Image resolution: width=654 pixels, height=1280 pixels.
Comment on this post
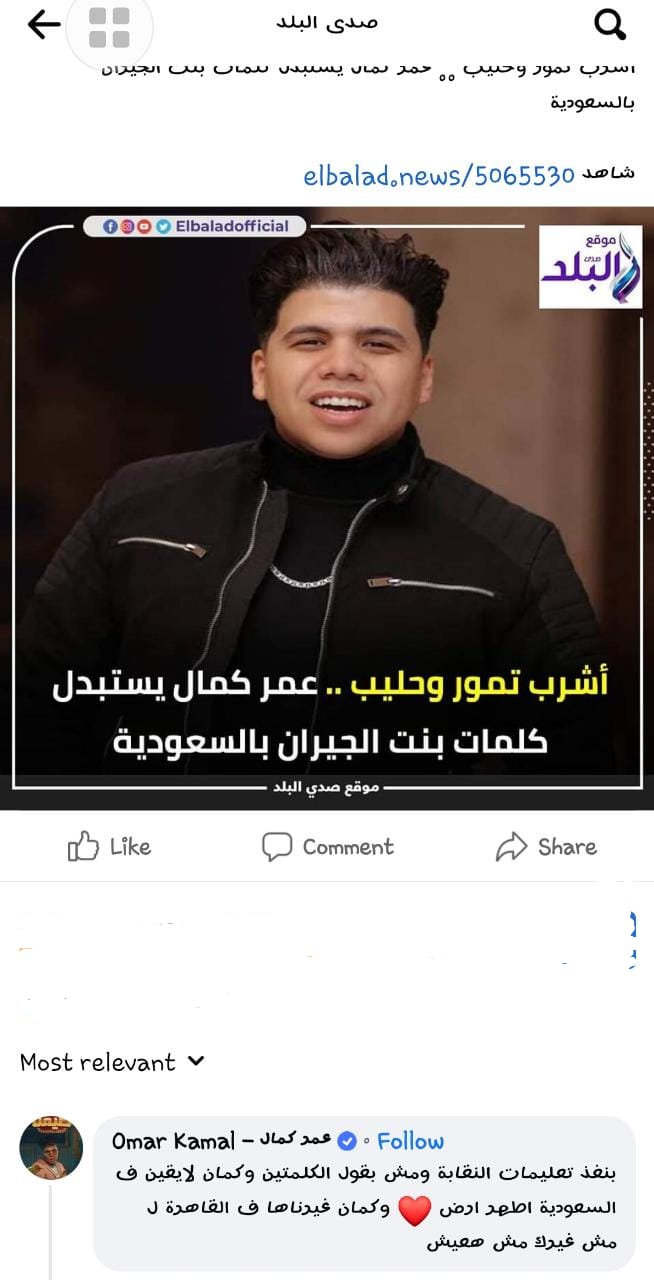point(328,847)
